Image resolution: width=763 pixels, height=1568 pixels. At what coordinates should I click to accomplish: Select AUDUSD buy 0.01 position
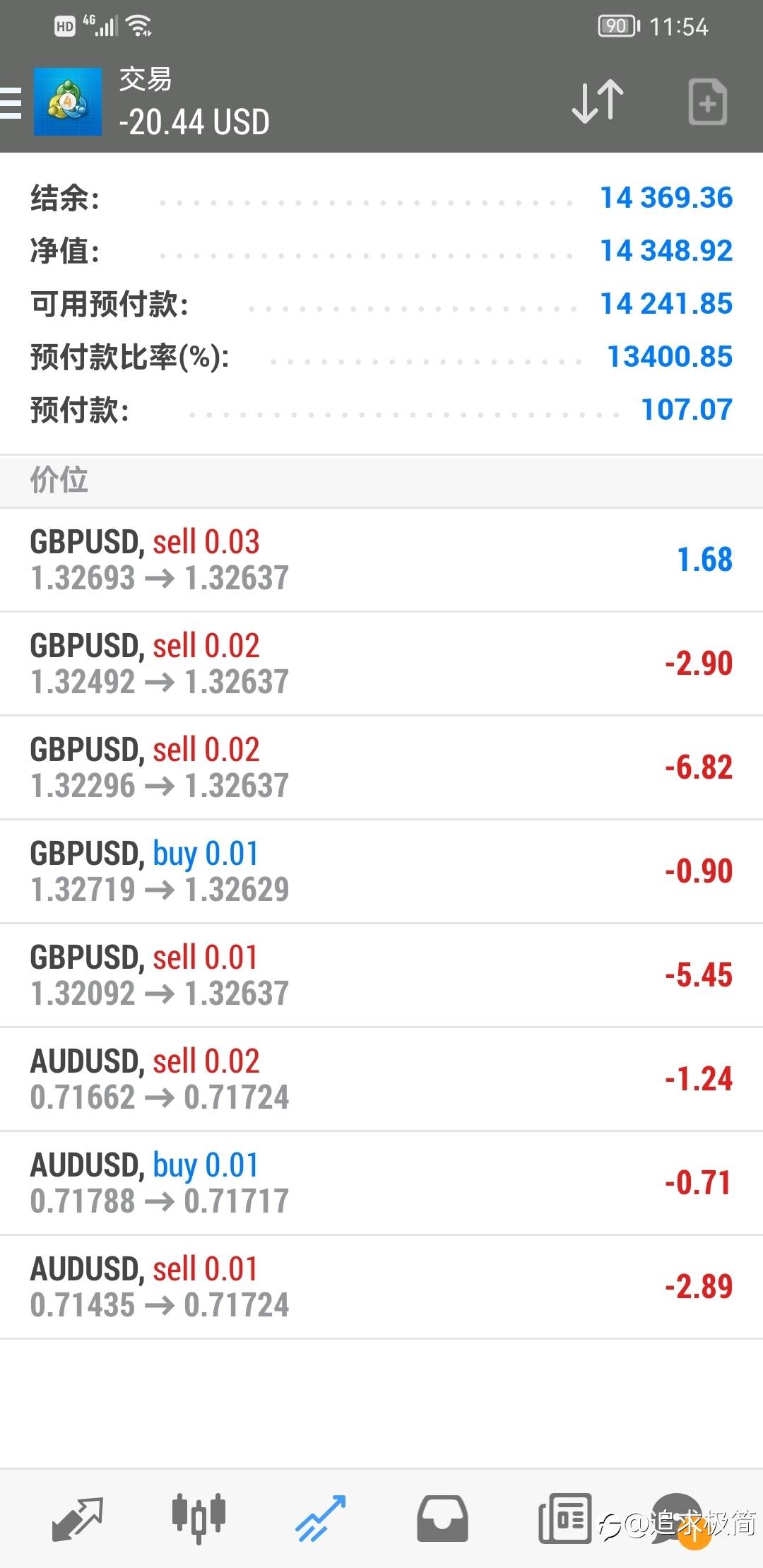pos(381,1183)
